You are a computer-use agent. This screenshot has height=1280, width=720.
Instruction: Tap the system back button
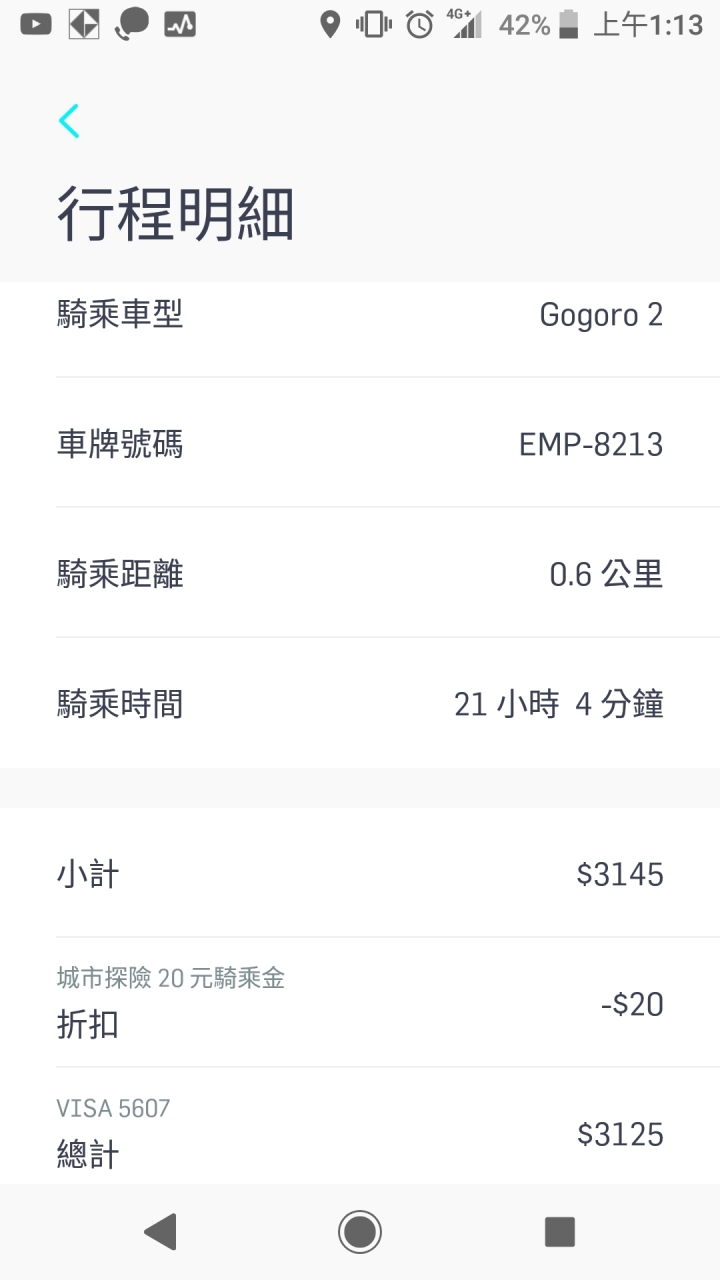pos(160,1231)
